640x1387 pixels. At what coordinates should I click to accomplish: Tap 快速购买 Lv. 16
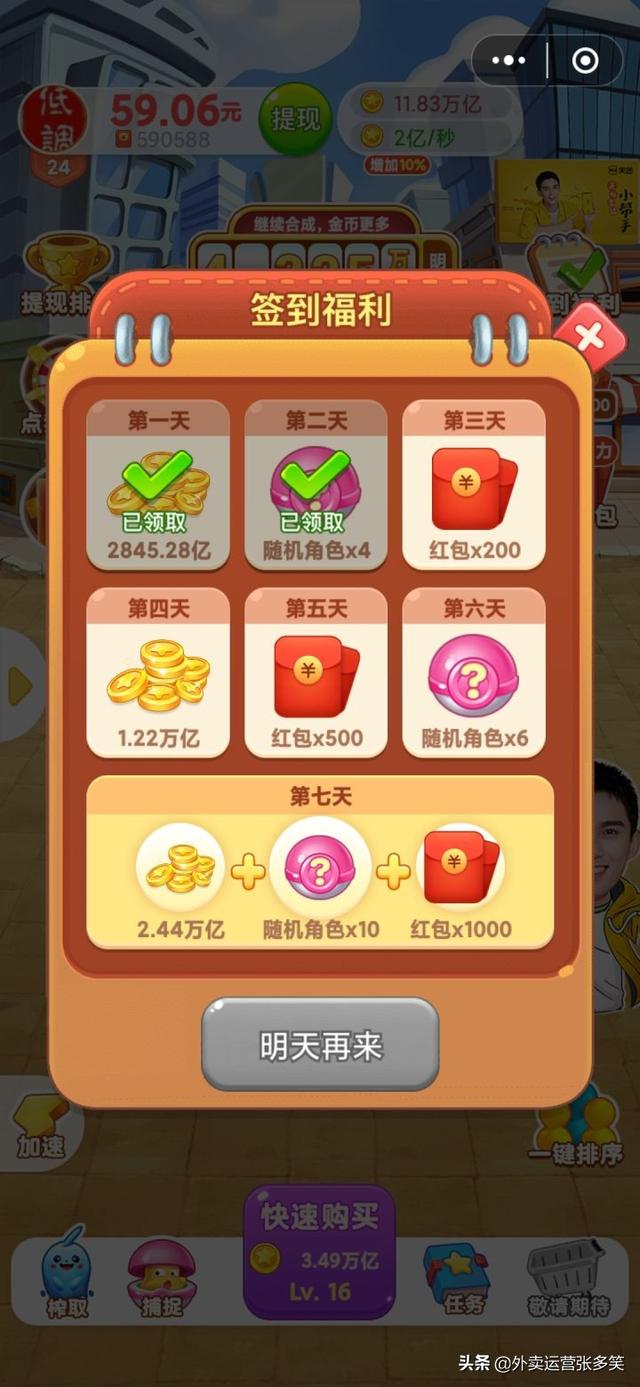coord(320,1252)
